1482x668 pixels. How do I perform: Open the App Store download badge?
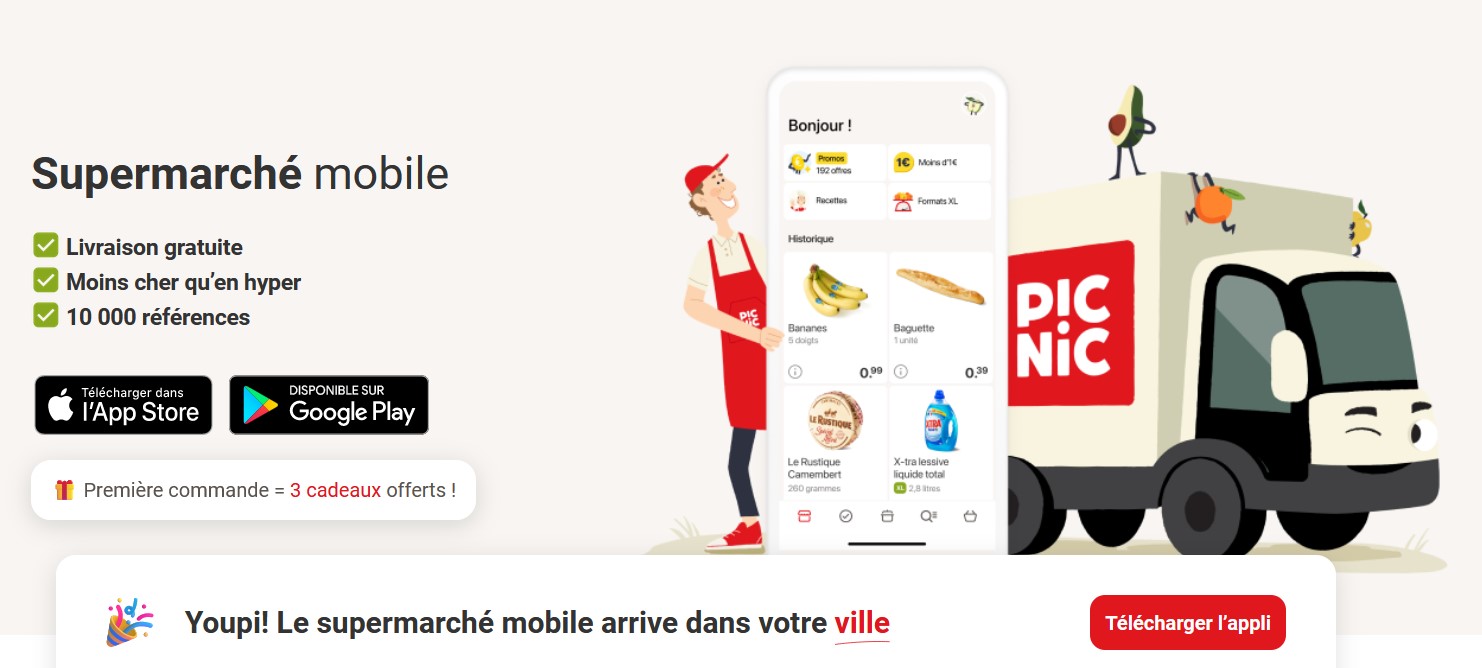(x=123, y=405)
